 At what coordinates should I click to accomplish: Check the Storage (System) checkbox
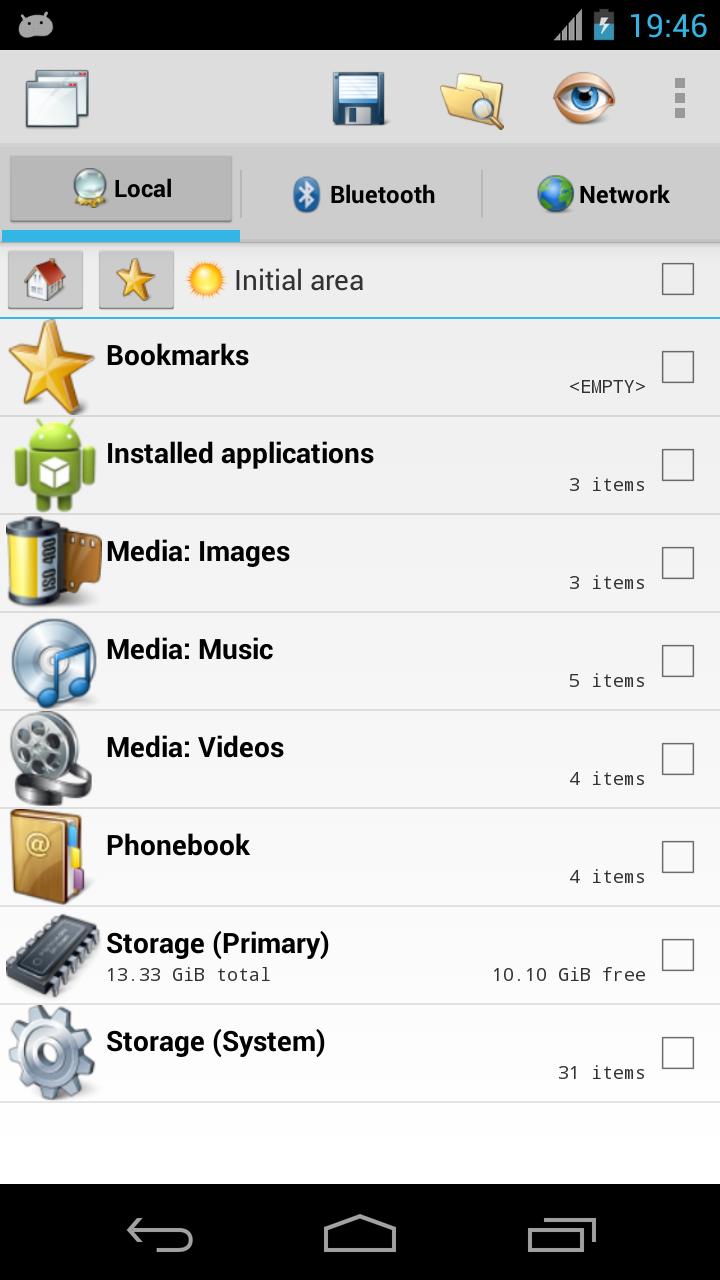coord(678,1053)
